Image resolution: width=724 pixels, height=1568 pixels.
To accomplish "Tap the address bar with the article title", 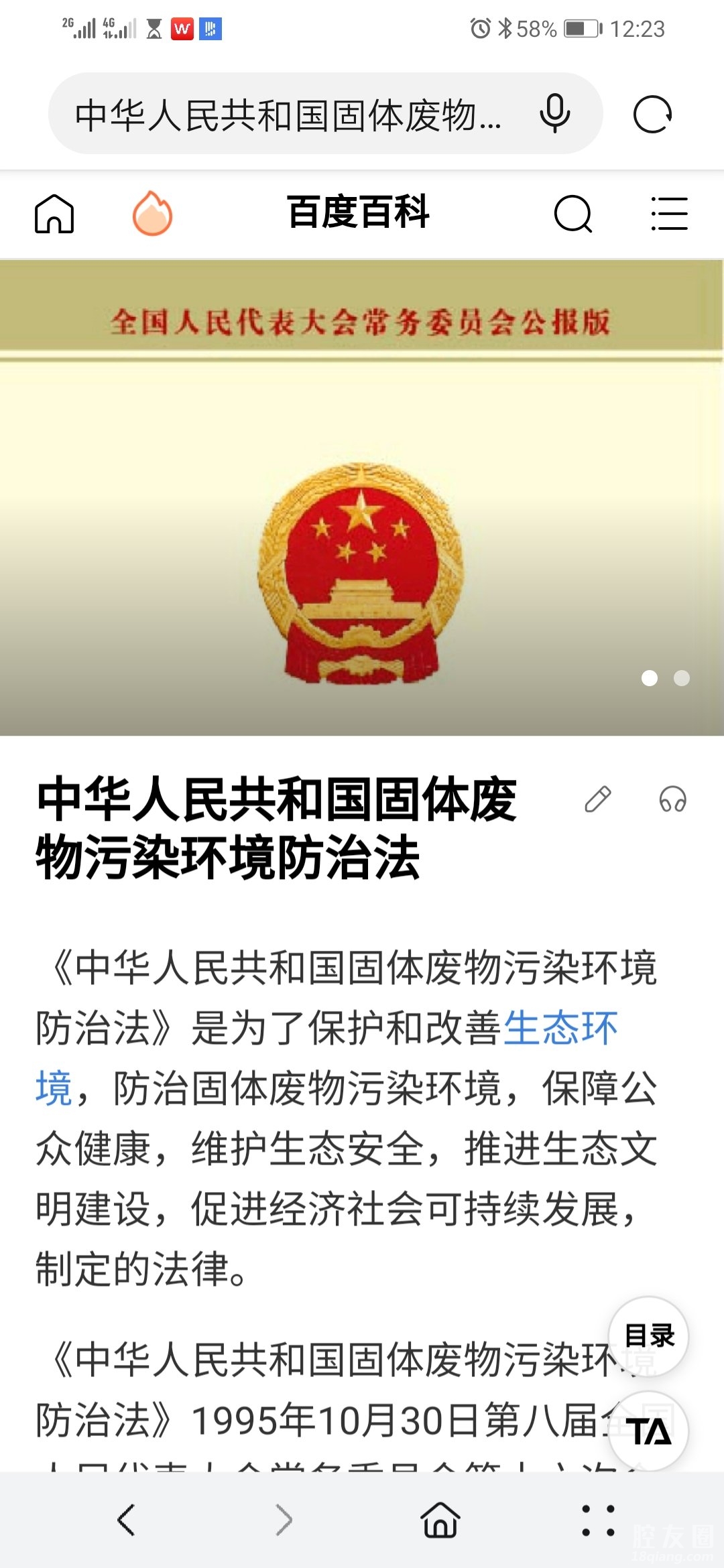I will (288, 115).
